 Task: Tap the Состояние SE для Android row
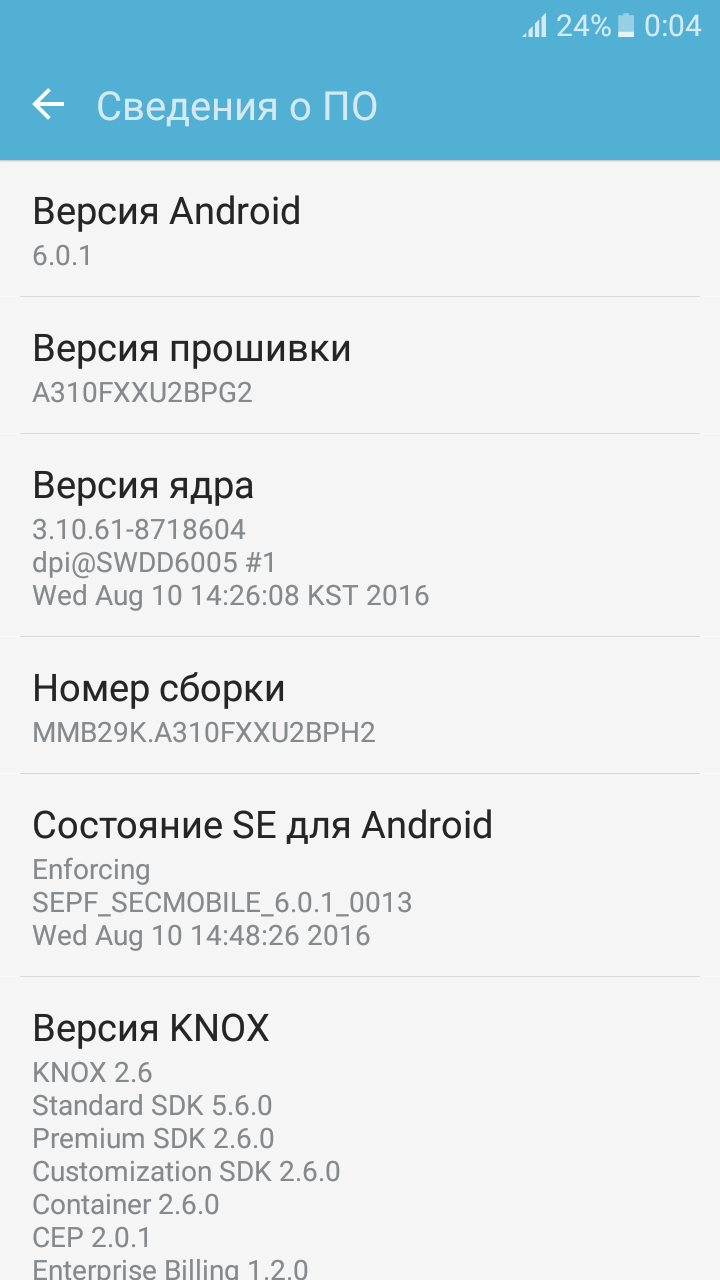point(360,876)
